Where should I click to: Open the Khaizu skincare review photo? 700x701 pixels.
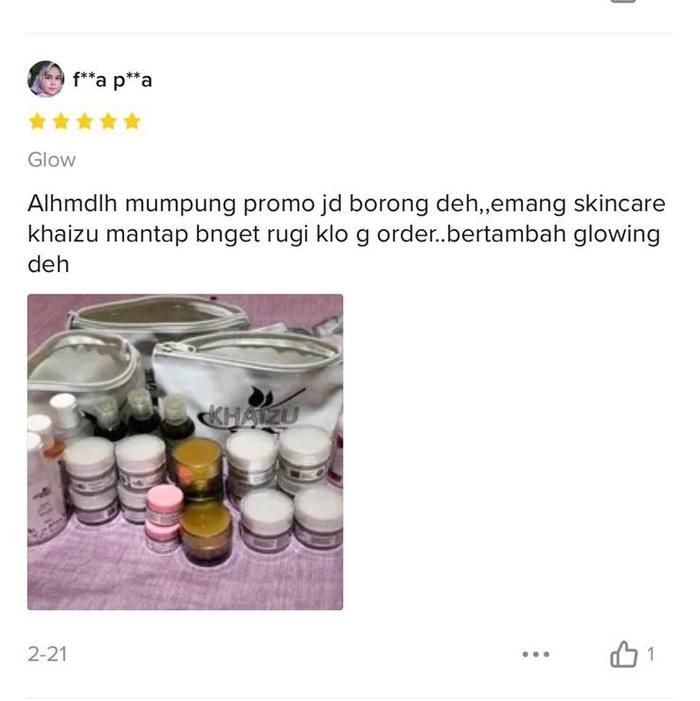point(185,451)
